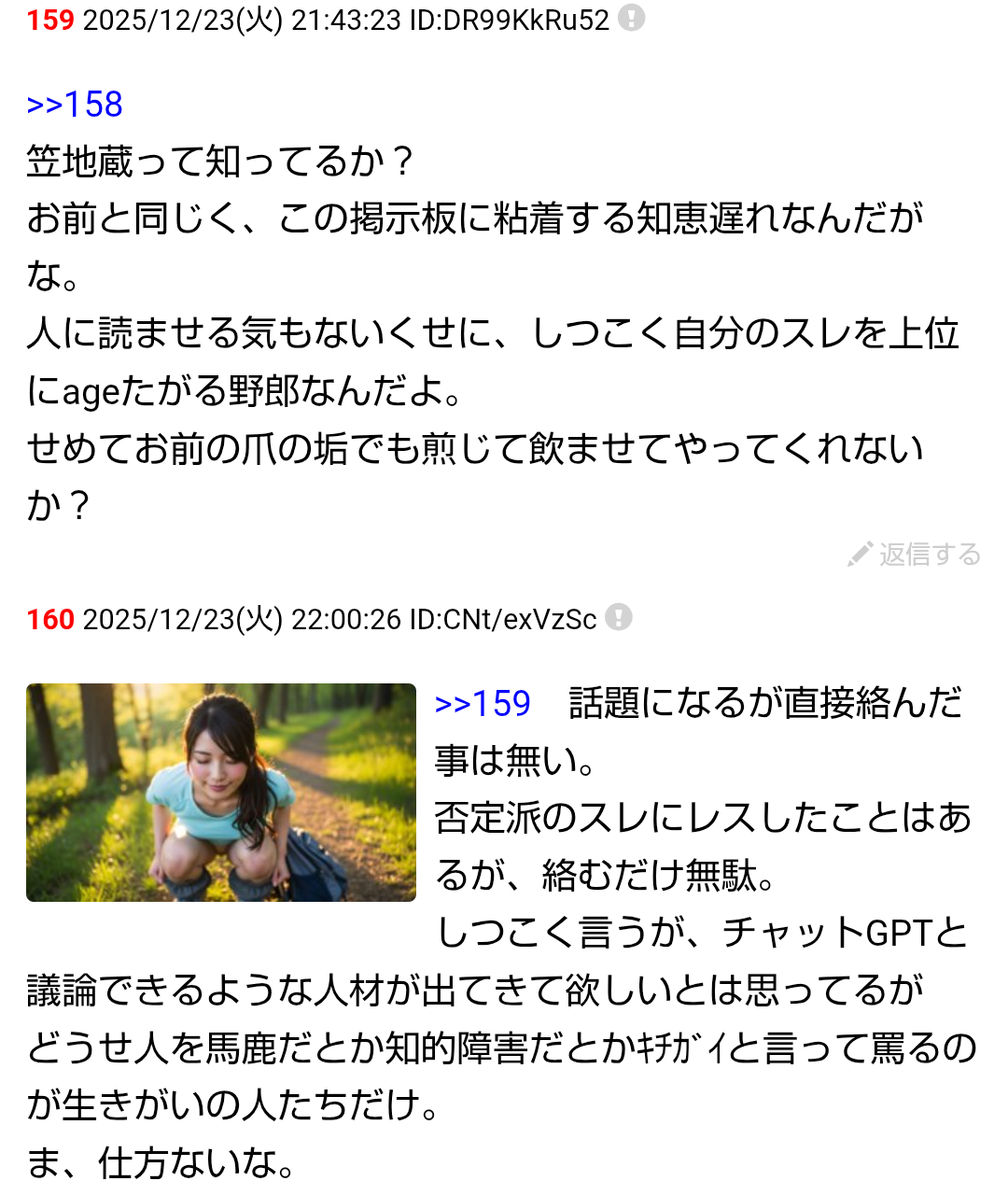Report post 160 via the exclamation icon
Screen dimensions: 1008x1195
[619, 618]
